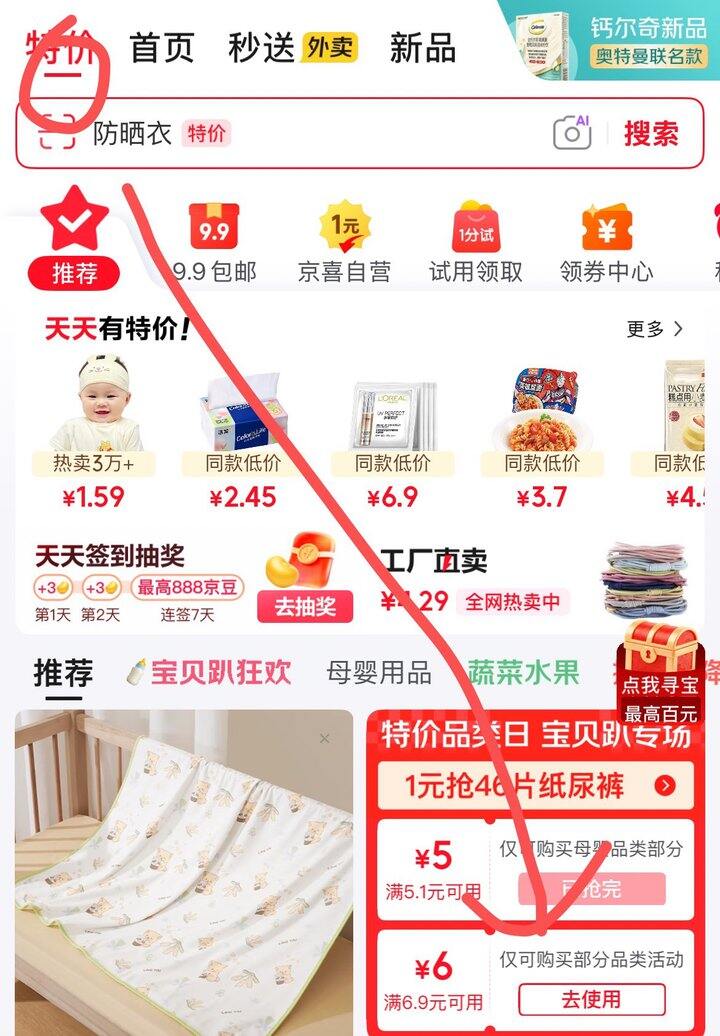Switch to the 首页 tab

(162, 48)
